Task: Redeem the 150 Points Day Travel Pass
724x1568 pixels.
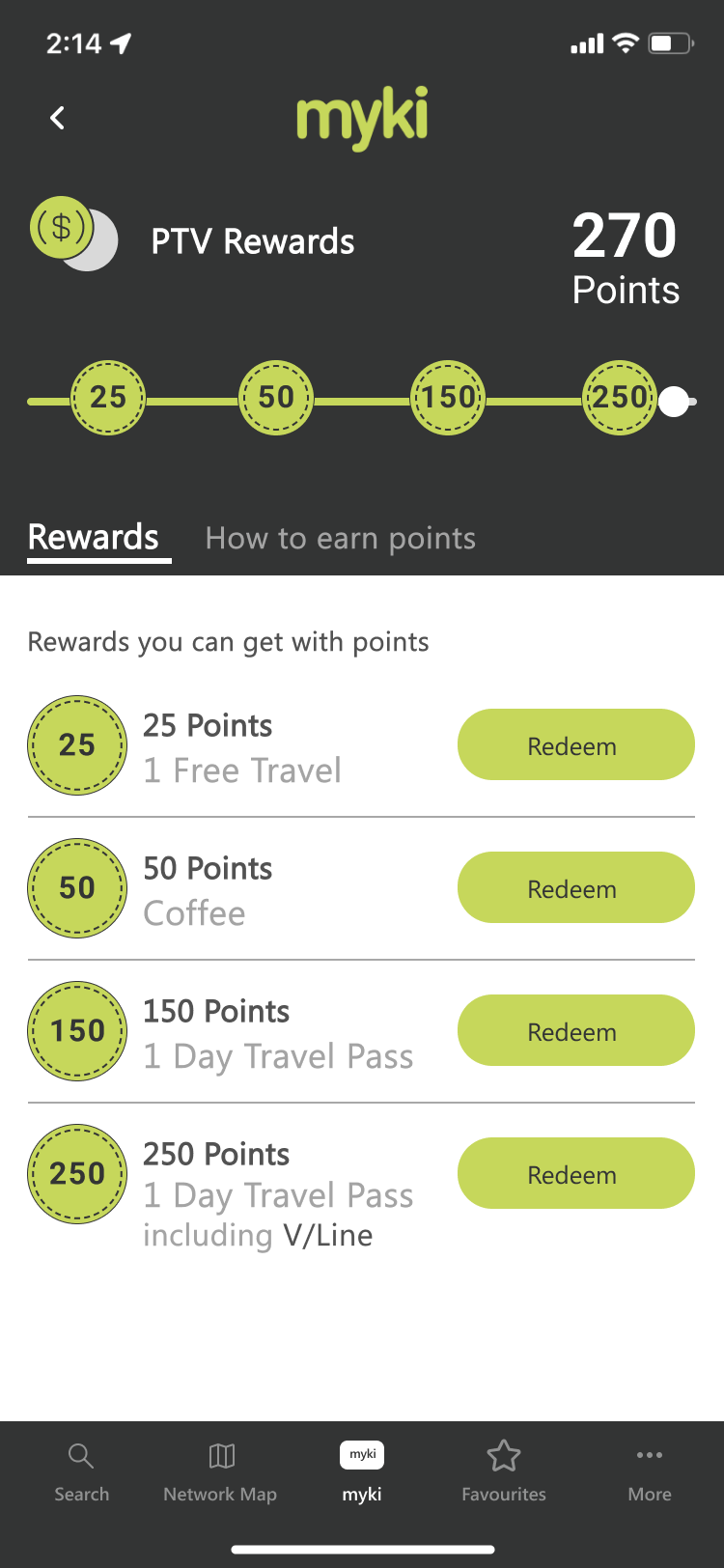Action: [575, 1030]
